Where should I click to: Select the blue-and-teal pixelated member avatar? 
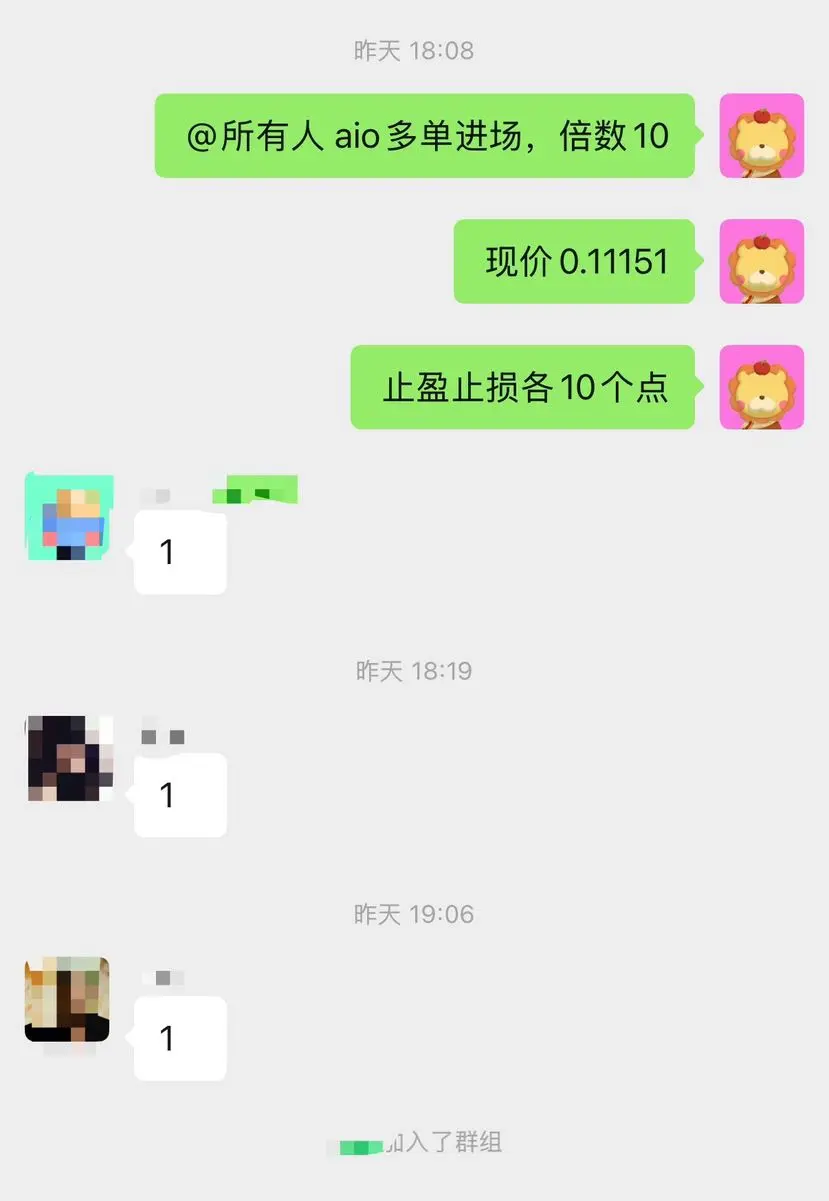point(66,516)
